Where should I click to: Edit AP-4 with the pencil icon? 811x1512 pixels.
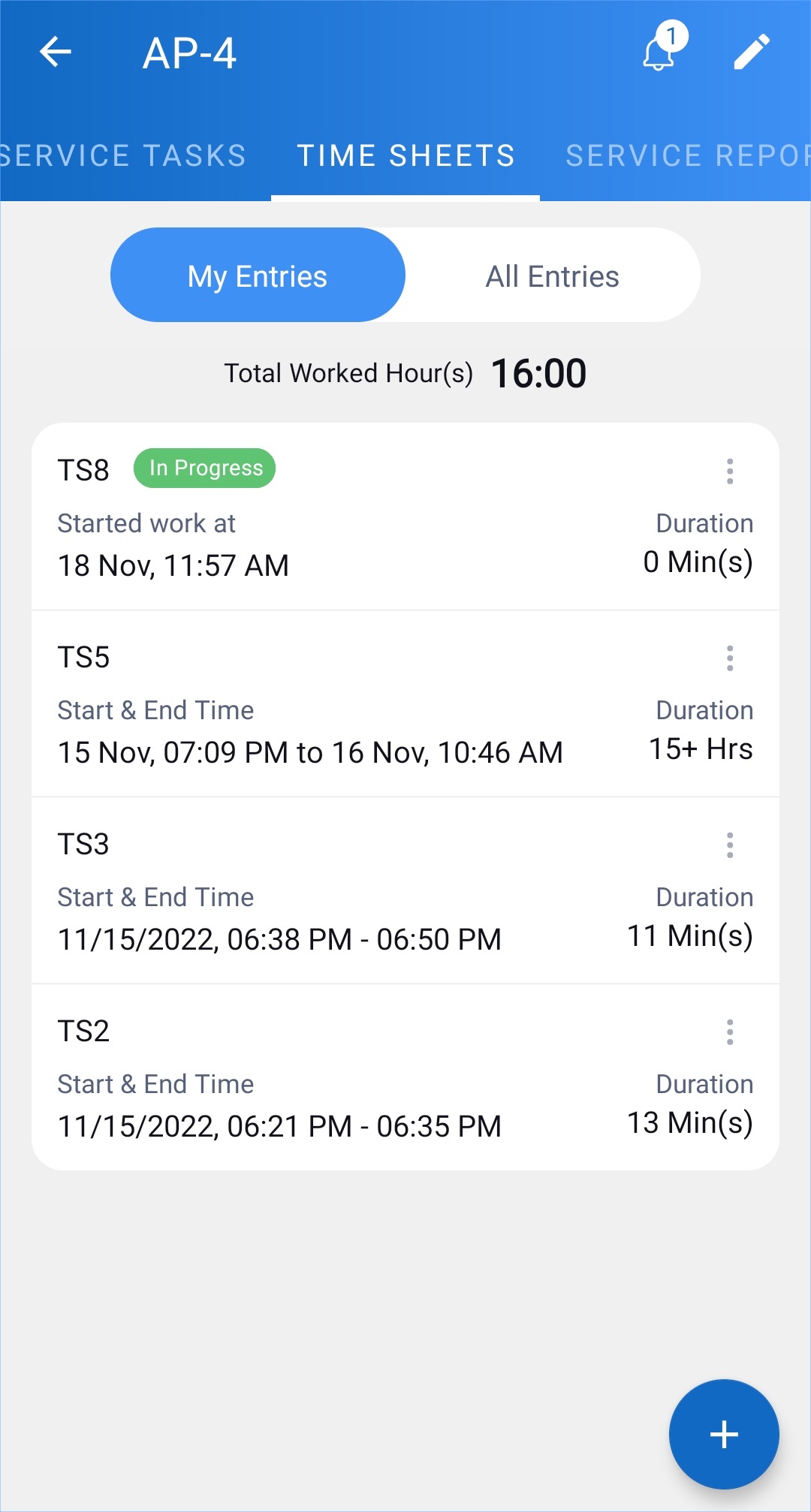752,53
